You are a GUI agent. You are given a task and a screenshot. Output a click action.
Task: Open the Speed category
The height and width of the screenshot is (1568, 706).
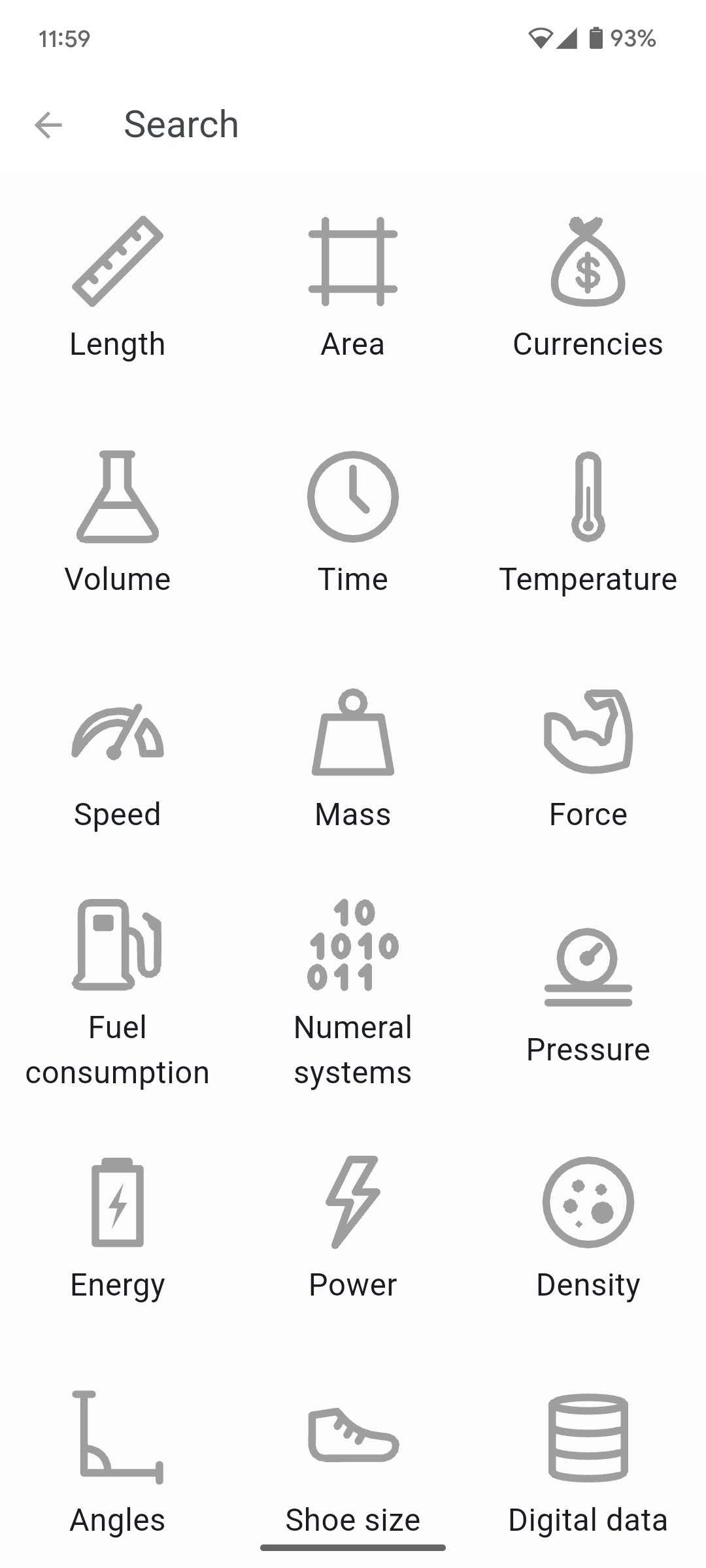point(118,759)
